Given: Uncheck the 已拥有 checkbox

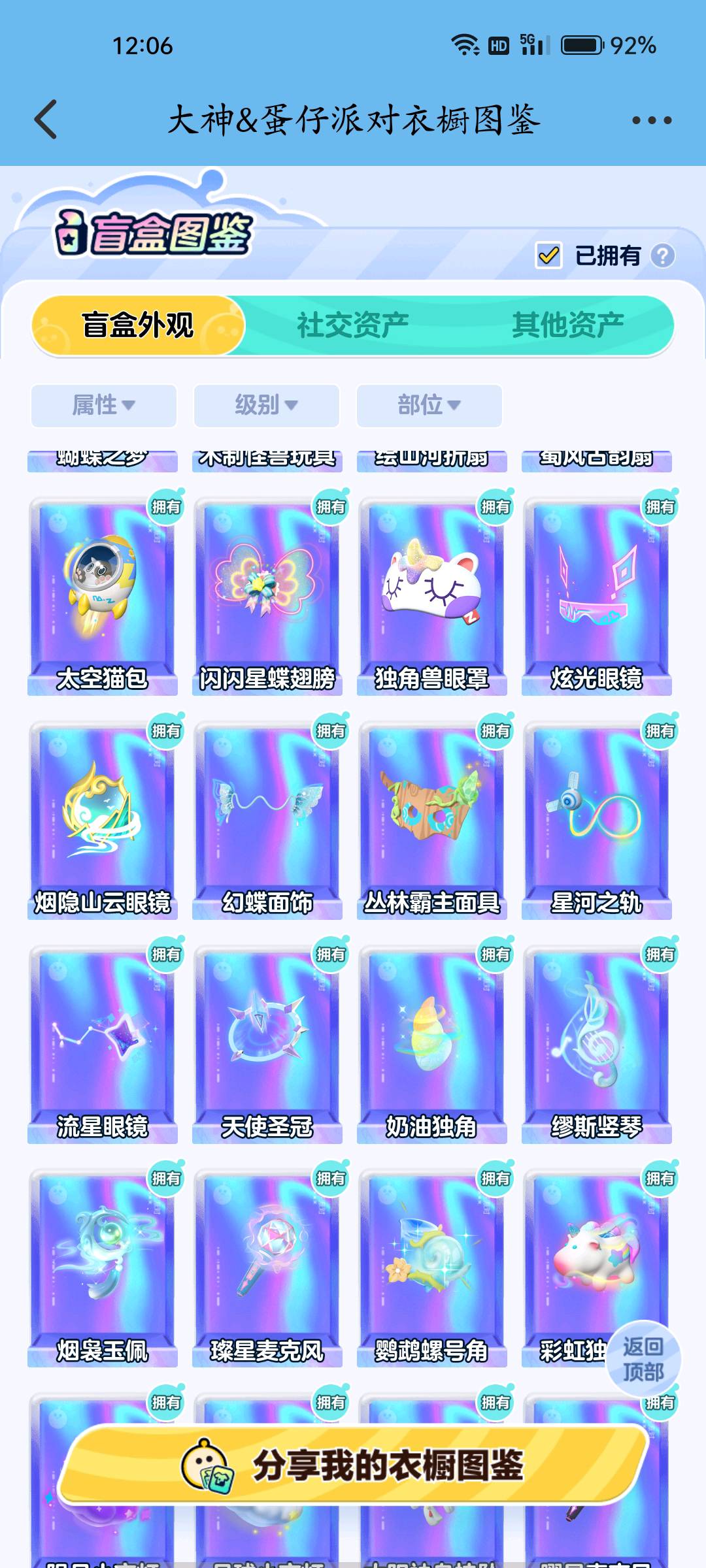Looking at the screenshot, I should tap(548, 255).
